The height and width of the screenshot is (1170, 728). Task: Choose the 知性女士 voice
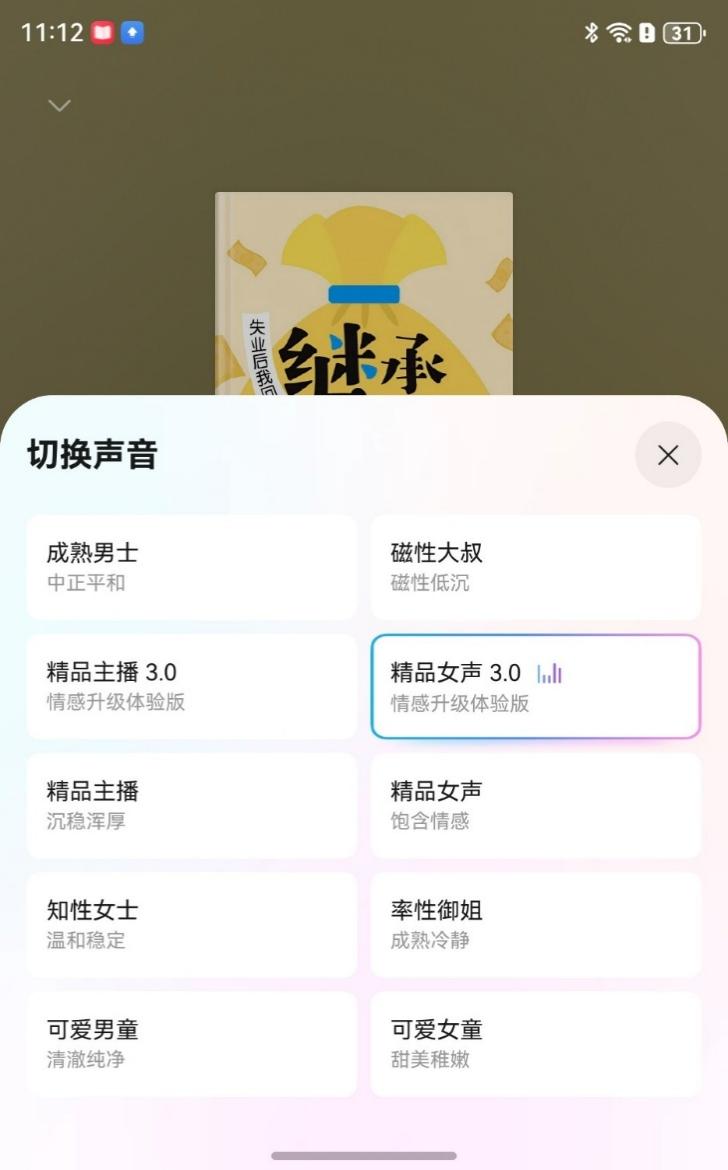[x=191, y=924]
